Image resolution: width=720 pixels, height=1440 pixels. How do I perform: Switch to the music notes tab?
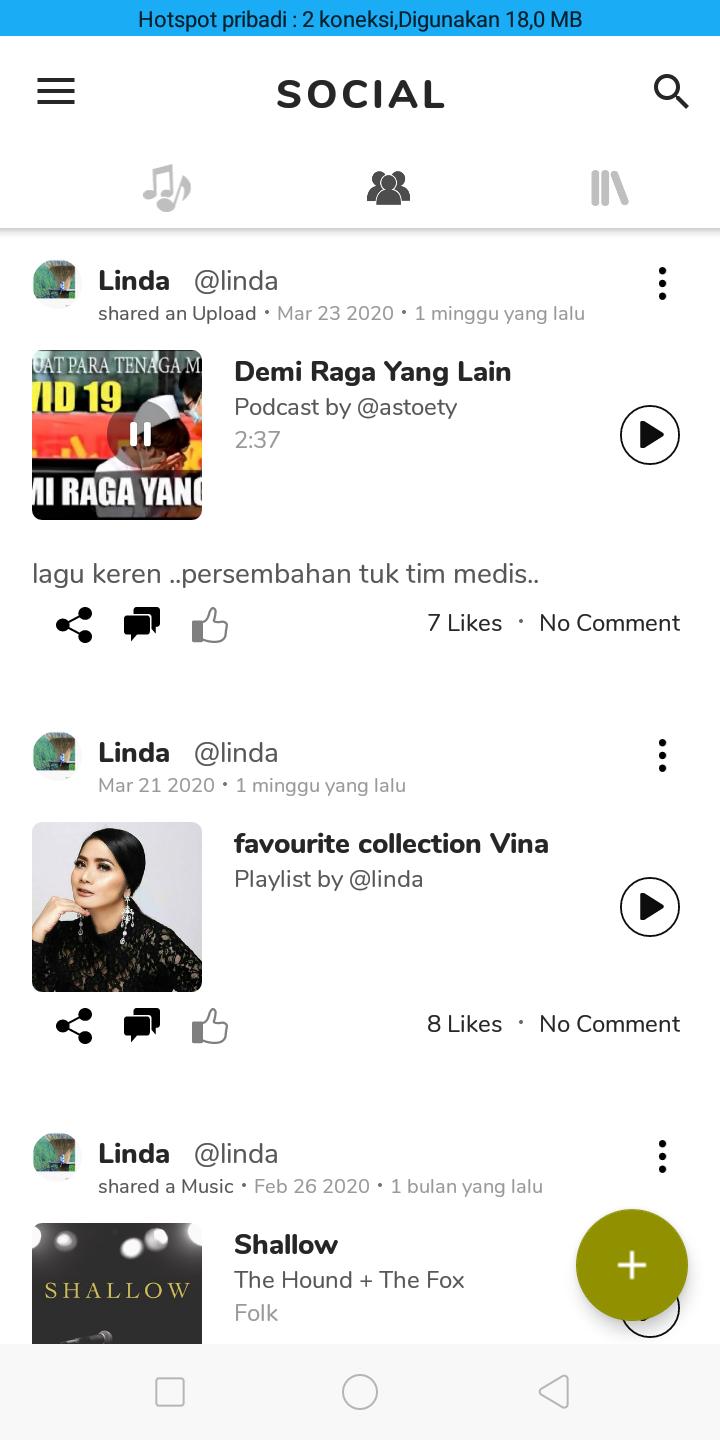point(166,188)
